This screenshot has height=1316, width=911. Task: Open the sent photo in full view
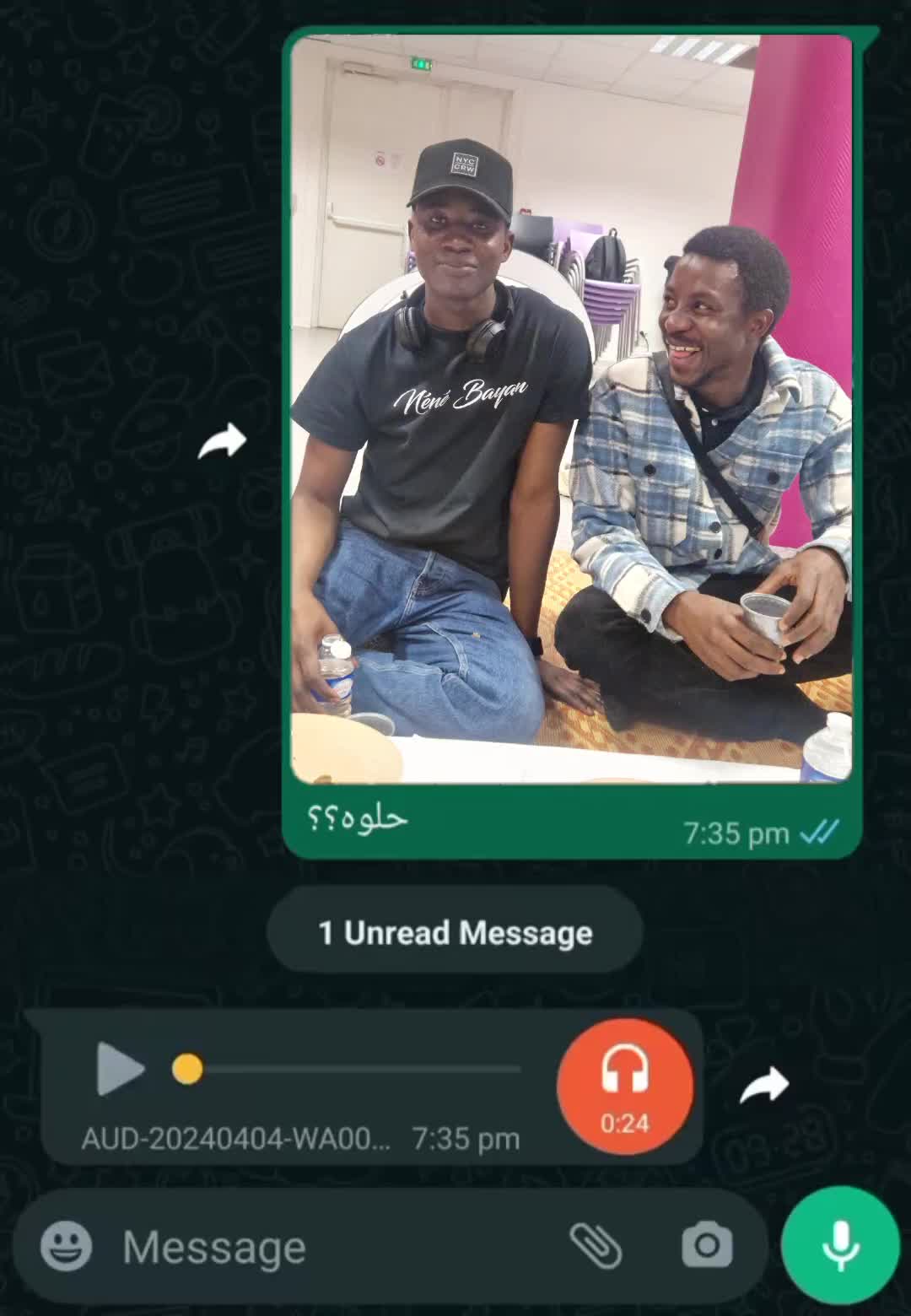(571, 409)
